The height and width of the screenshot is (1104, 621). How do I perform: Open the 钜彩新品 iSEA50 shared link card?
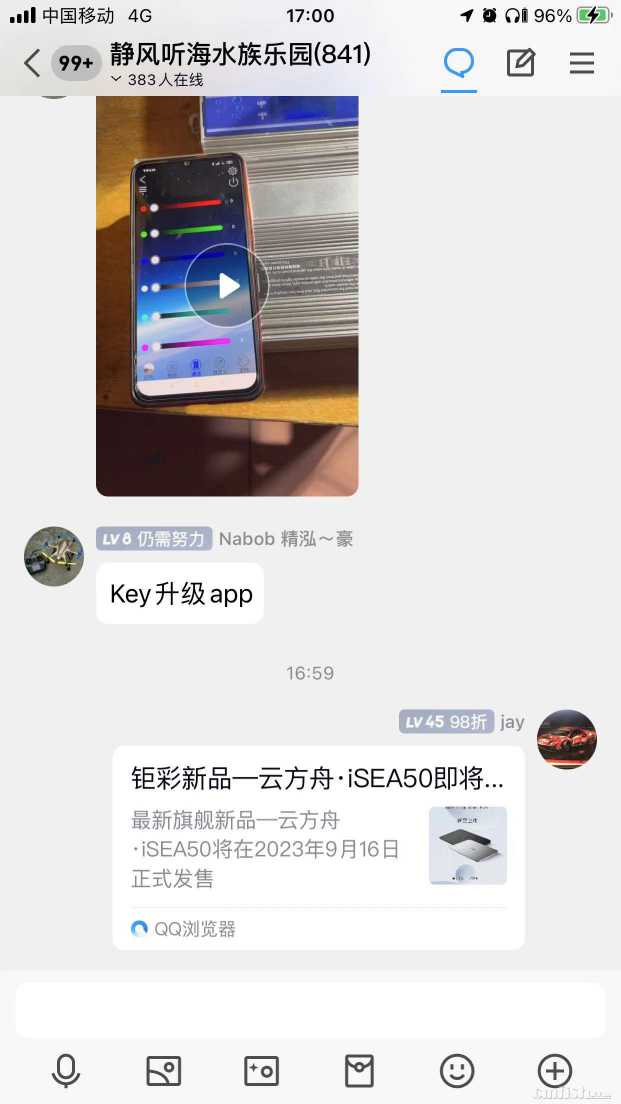coord(318,847)
